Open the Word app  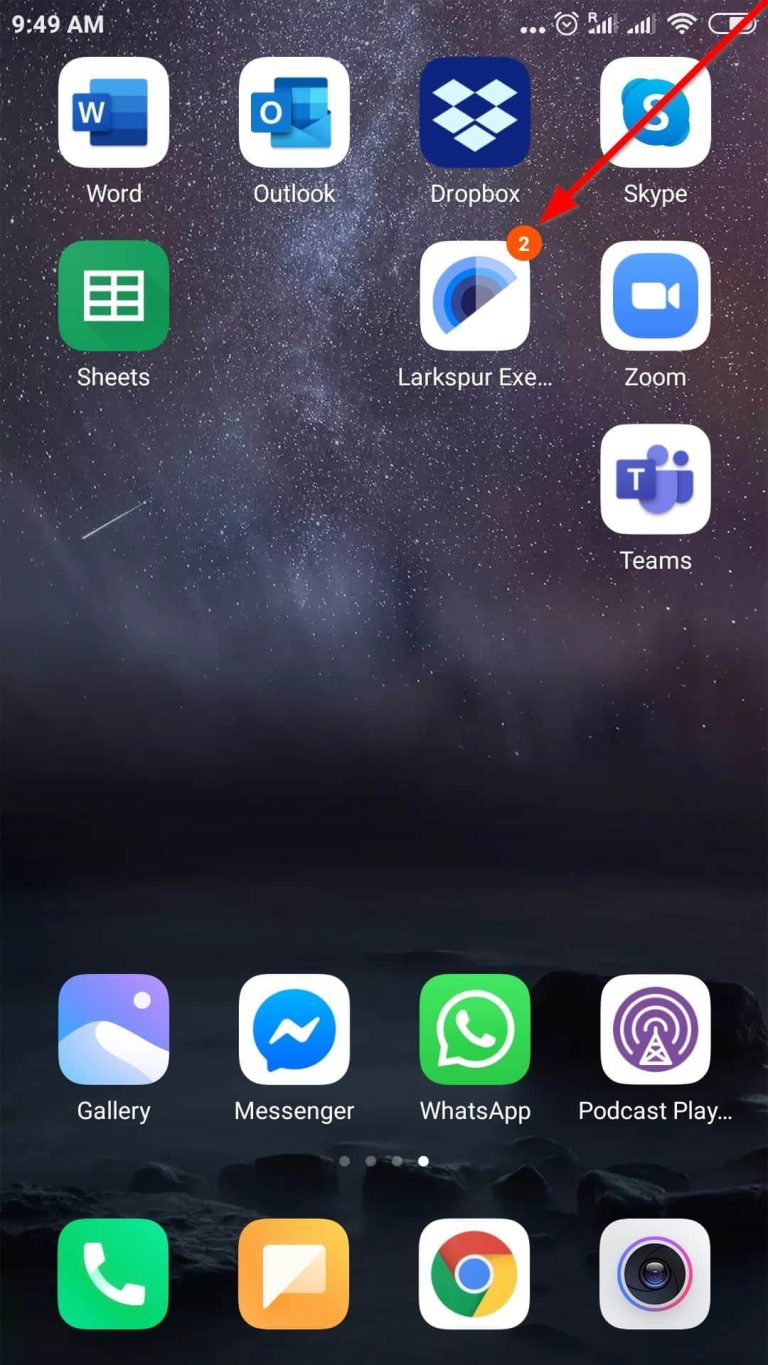click(113, 112)
